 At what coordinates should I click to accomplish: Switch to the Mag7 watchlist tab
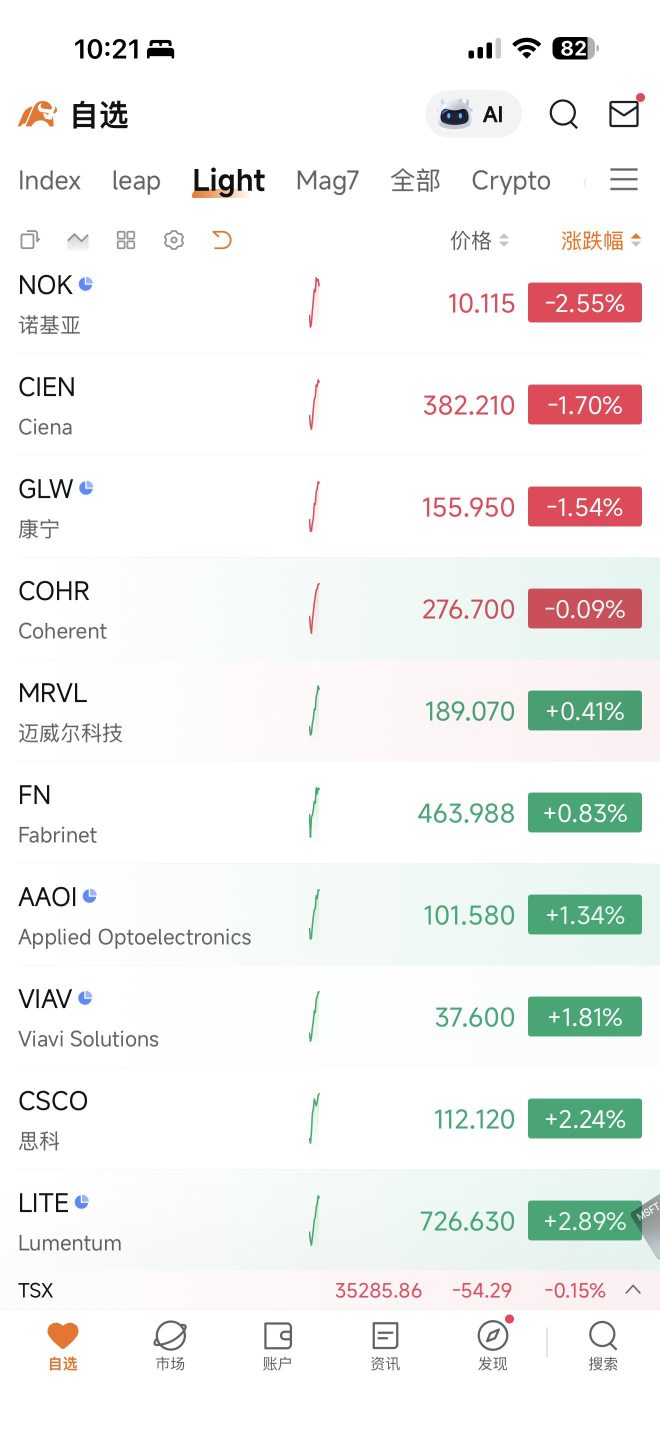[327, 180]
